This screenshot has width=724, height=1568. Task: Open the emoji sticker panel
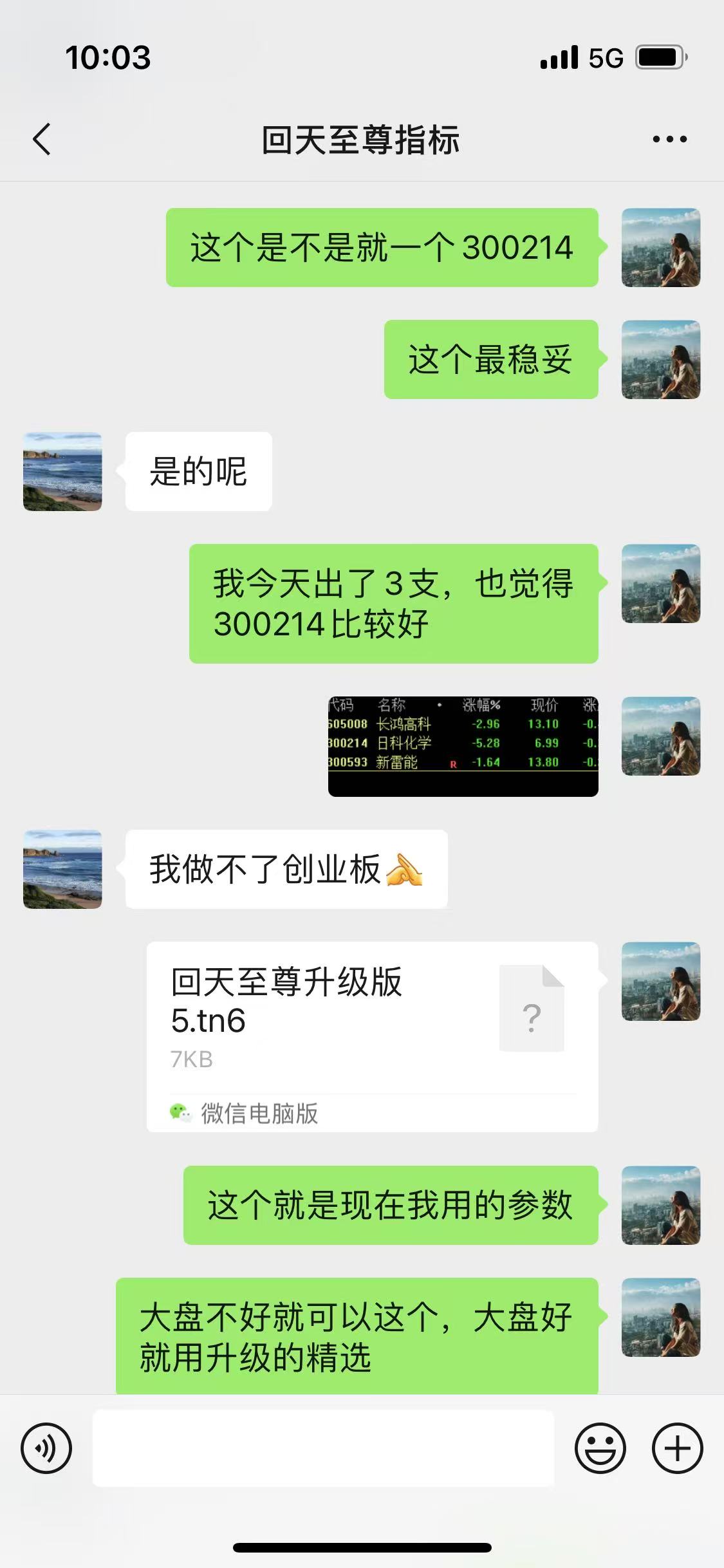600,1448
